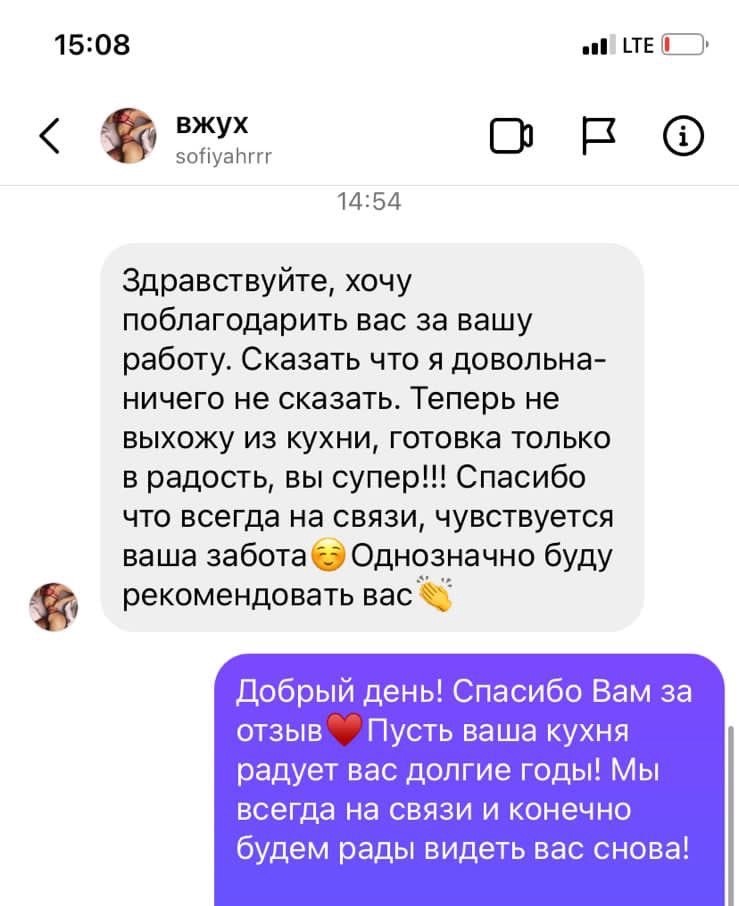Open conversation info details
This screenshot has height=906, width=739.
point(683,137)
